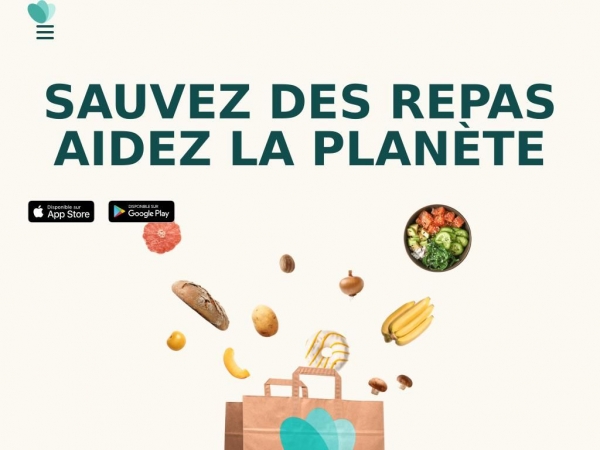Open the hamburger navigation menu
The height and width of the screenshot is (450, 600).
(45, 32)
